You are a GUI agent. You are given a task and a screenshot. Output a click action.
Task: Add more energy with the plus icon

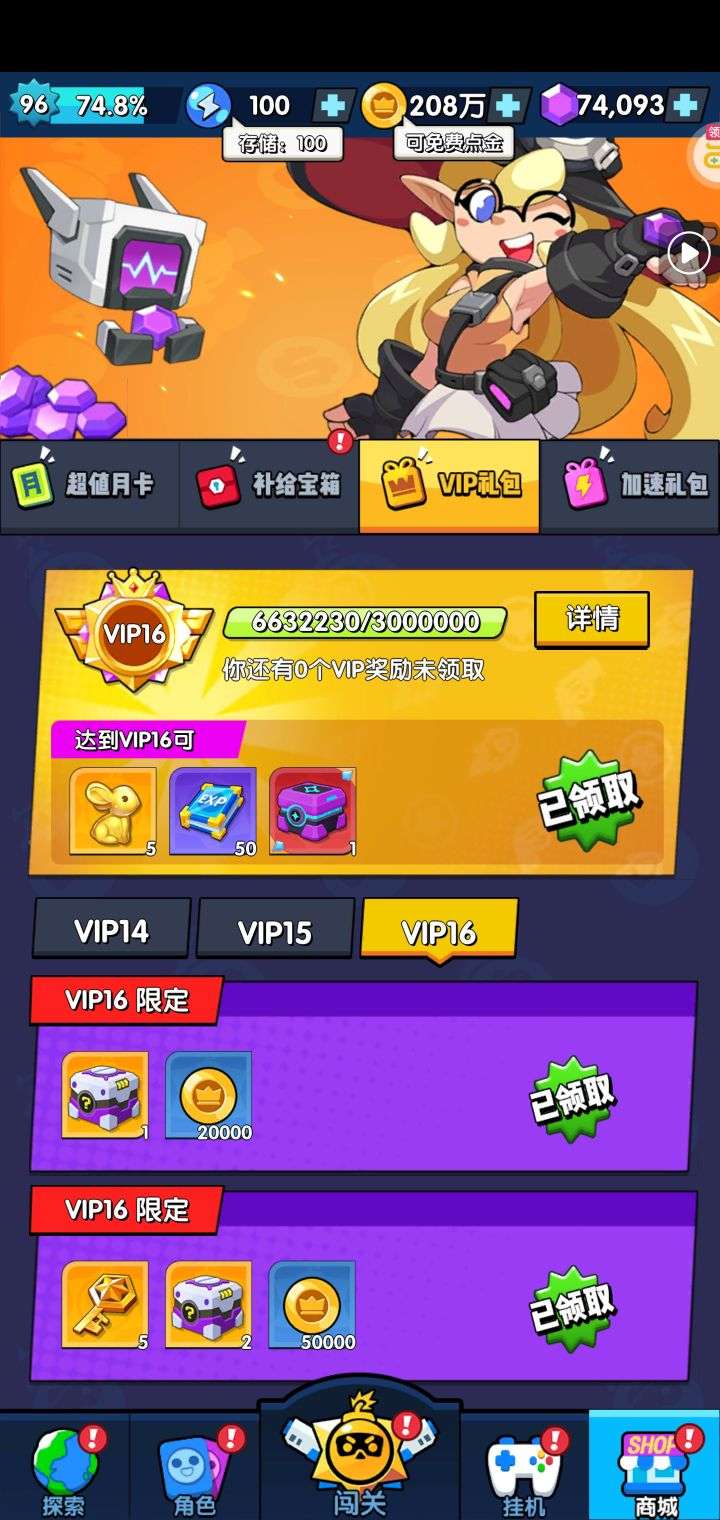click(x=333, y=105)
